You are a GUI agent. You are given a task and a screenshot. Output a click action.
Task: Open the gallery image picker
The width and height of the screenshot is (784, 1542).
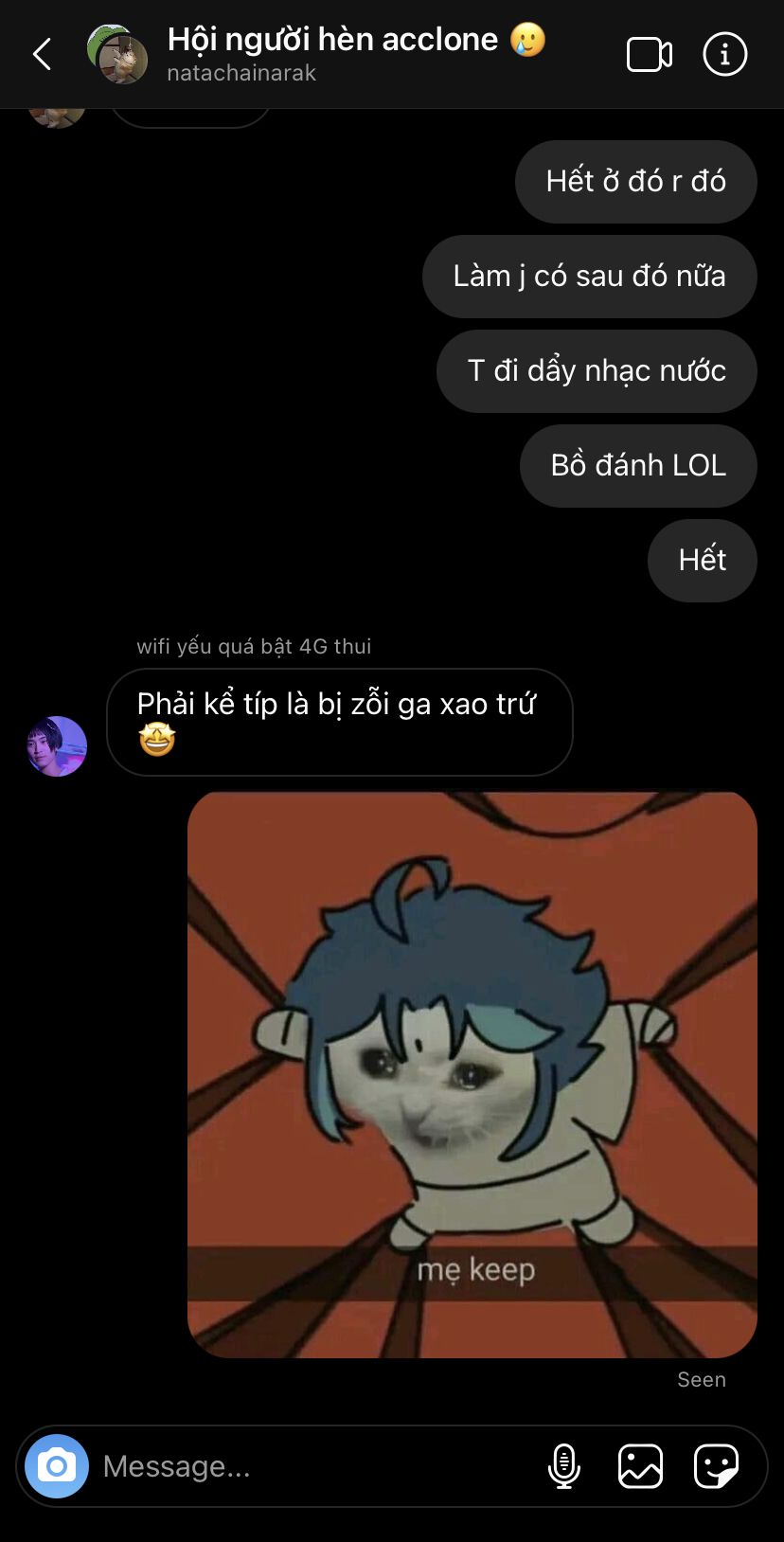[x=640, y=1466]
